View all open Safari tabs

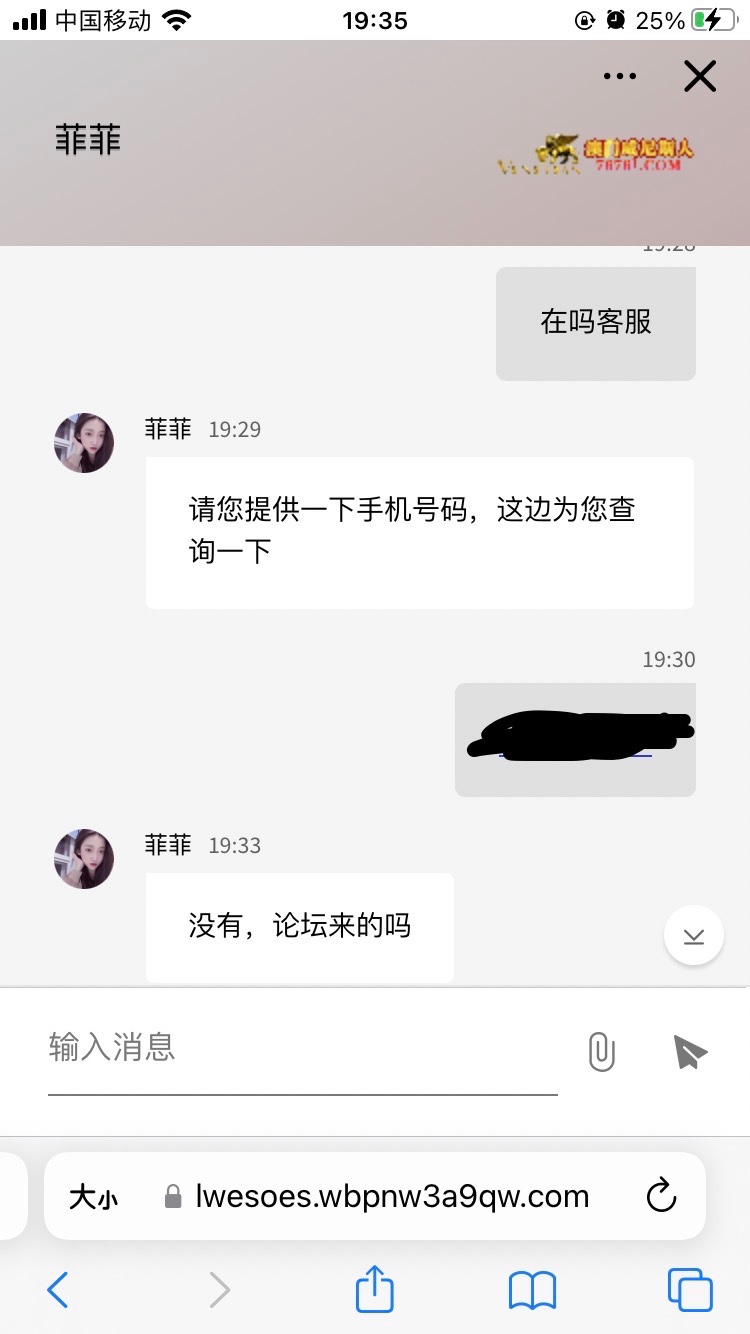pos(690,1290)
